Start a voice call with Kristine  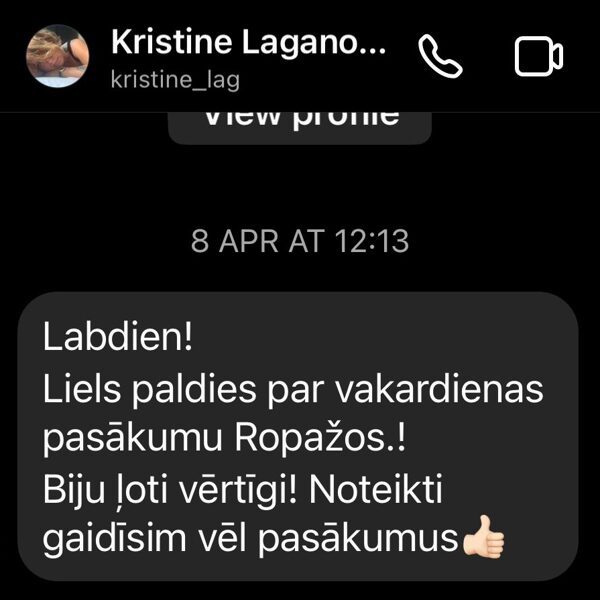pyautogui.click(x=440, y=57)
